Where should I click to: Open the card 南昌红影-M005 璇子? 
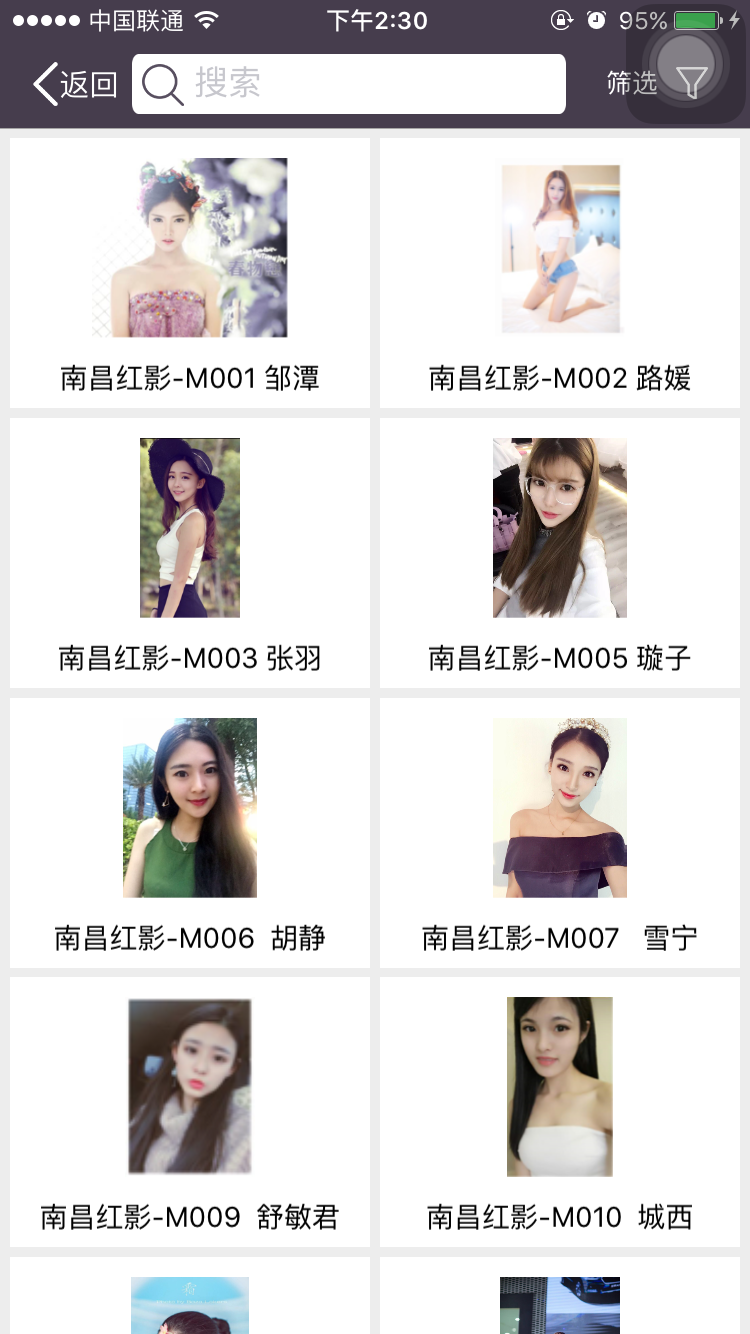[x=560, y=553]
